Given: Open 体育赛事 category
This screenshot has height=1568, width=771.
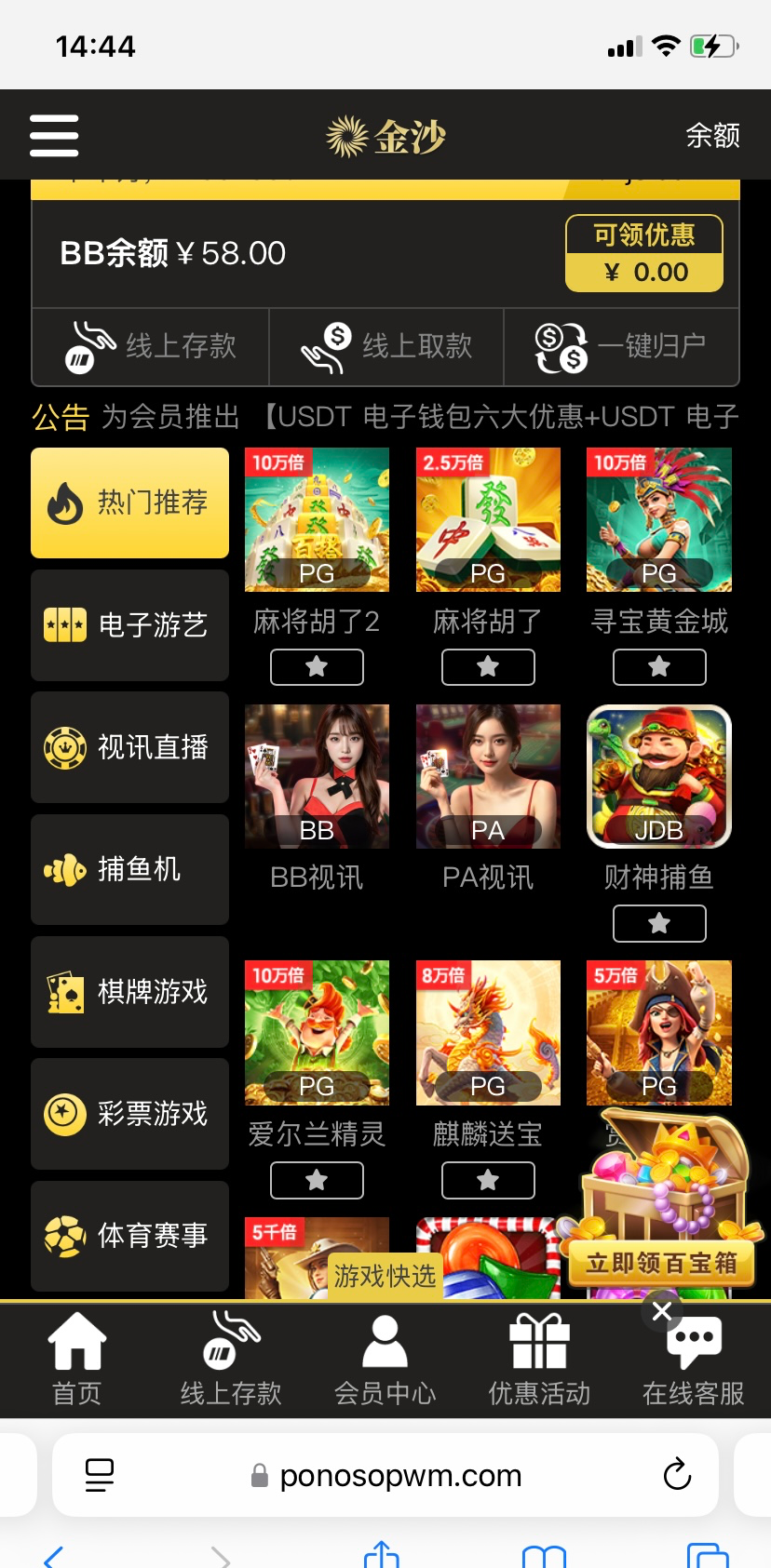Looking at the screenshot, I should click(129, 1236).
